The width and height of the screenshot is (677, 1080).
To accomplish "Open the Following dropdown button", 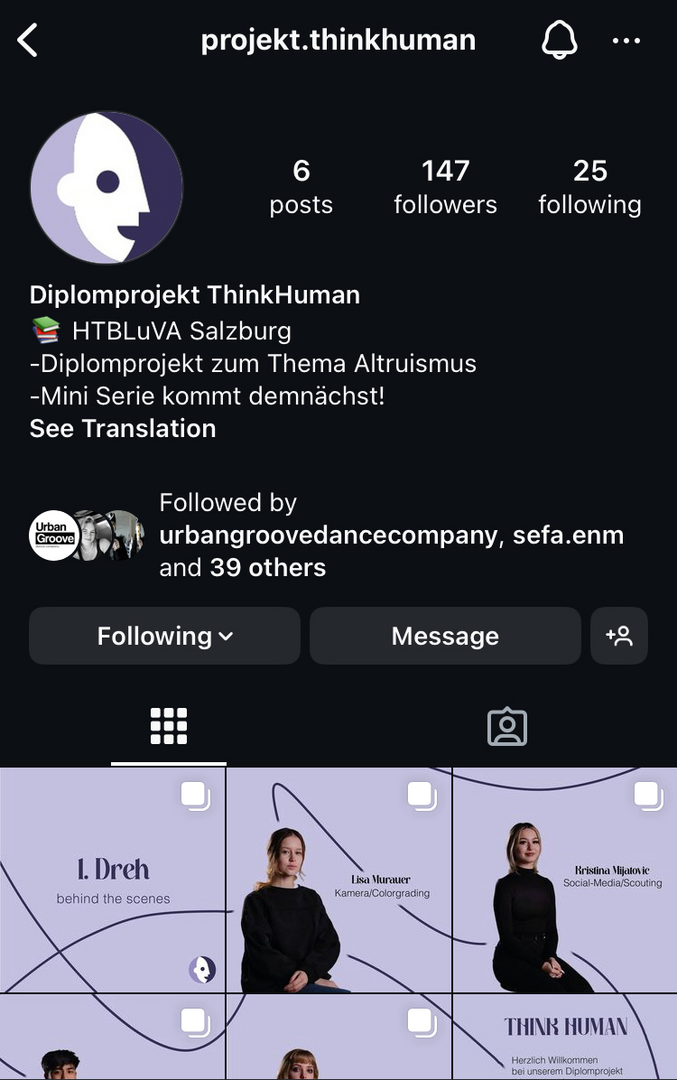I will coord(164,636).
